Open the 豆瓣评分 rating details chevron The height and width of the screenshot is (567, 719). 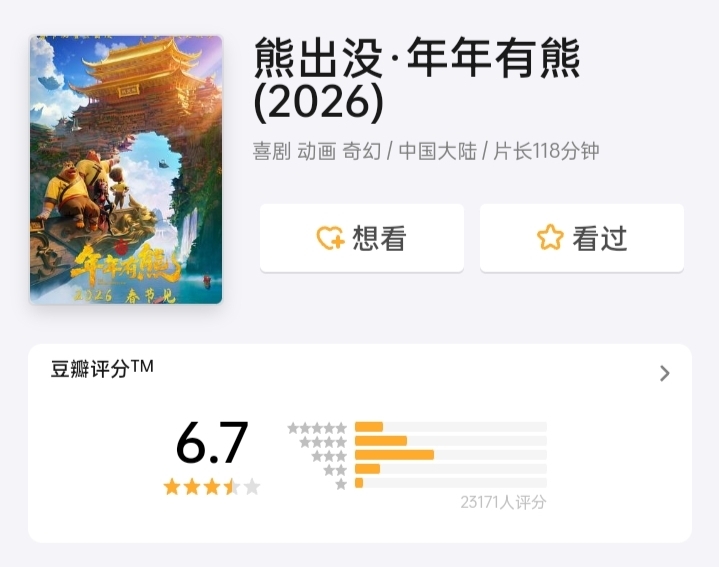665,373
